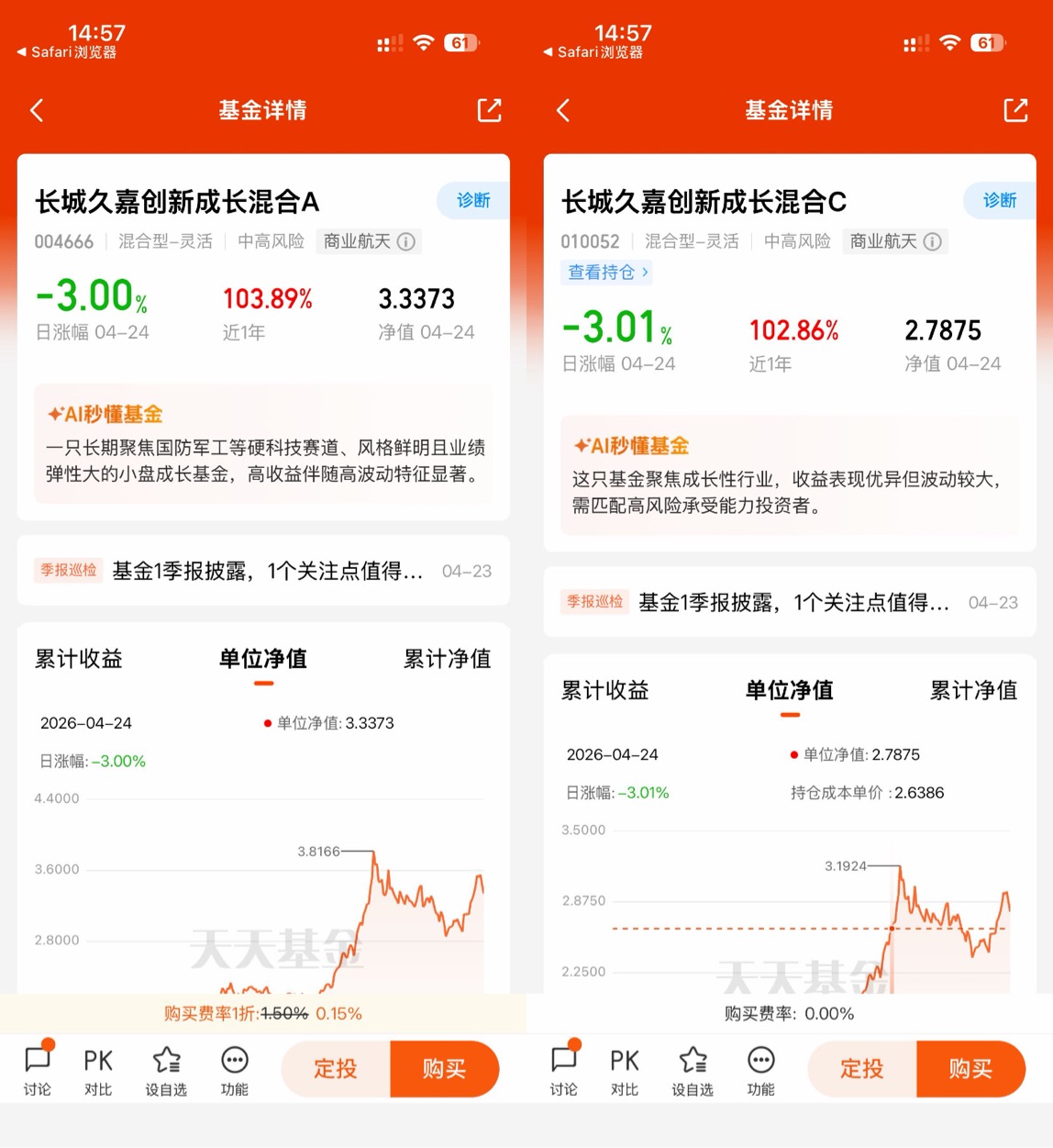Tap the 查看持仓 link
The height and width of the screenshot is (1148, 1053).
tap(608, 272)
